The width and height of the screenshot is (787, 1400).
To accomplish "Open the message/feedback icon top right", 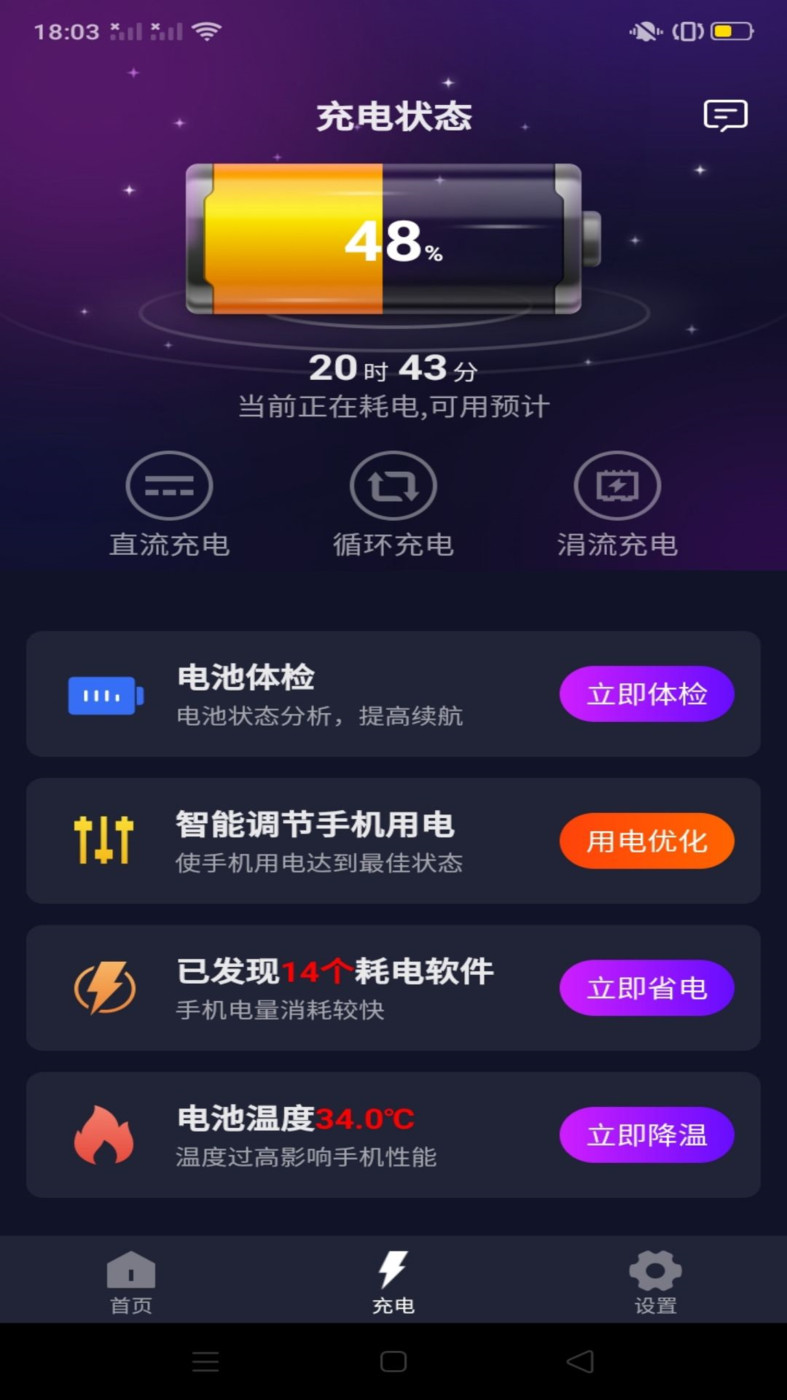I will (724, 115).
